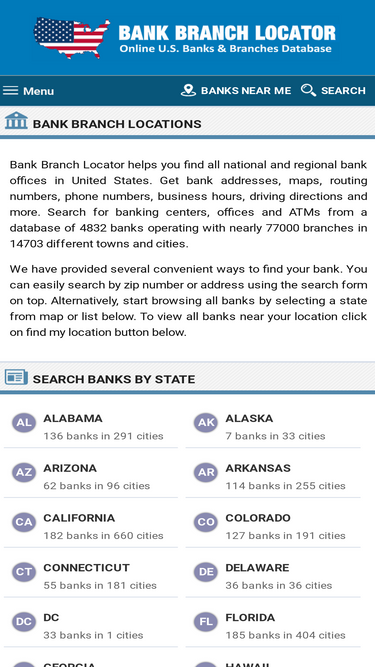Select Colorado state entry
The image size is (375, 667).
[x=273, y=526]
